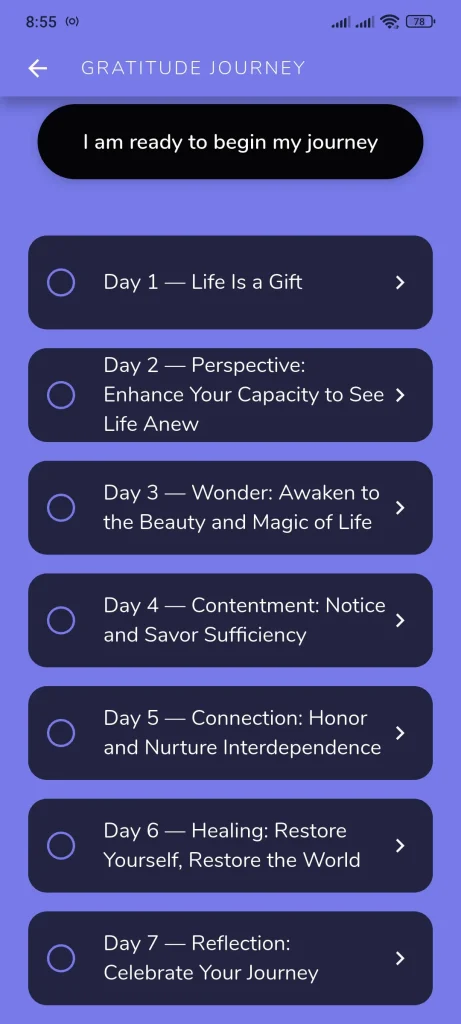Open Day 4 — Contentment lesson

[230, 620]
